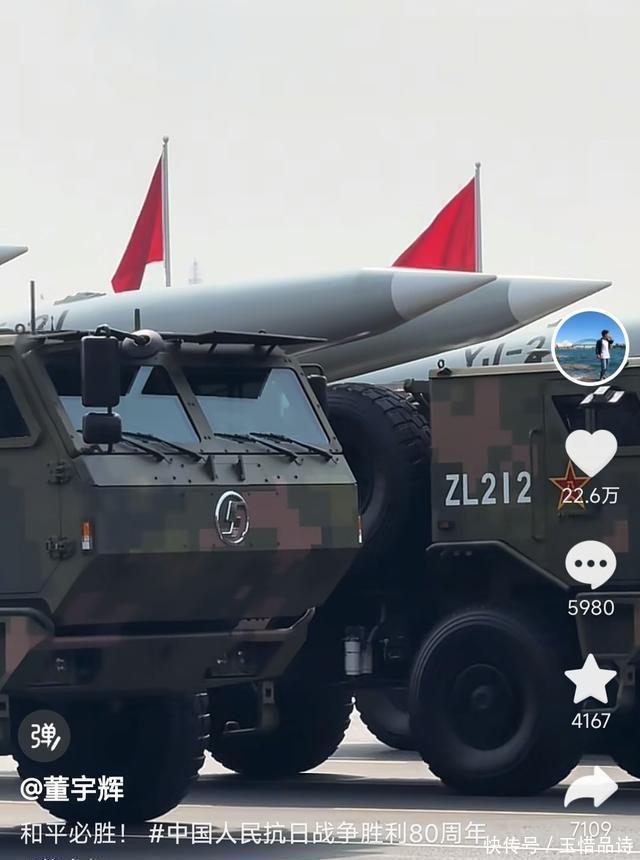Share this video using the arrow icon
This screenshot has width=640, height=860.
click(x=590, y=788)
